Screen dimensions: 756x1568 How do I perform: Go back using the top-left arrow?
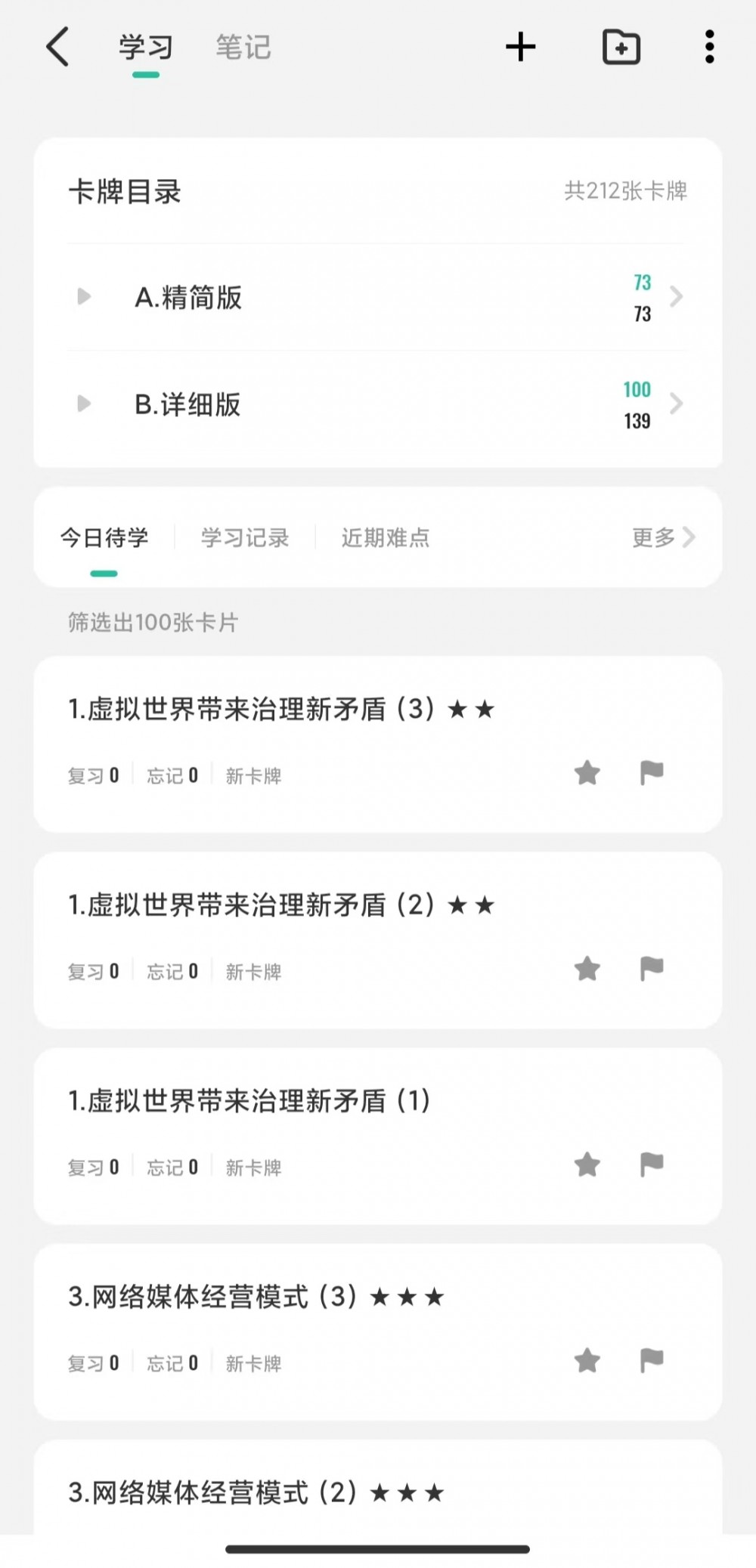pyautogui.click(x=57, y=47)
